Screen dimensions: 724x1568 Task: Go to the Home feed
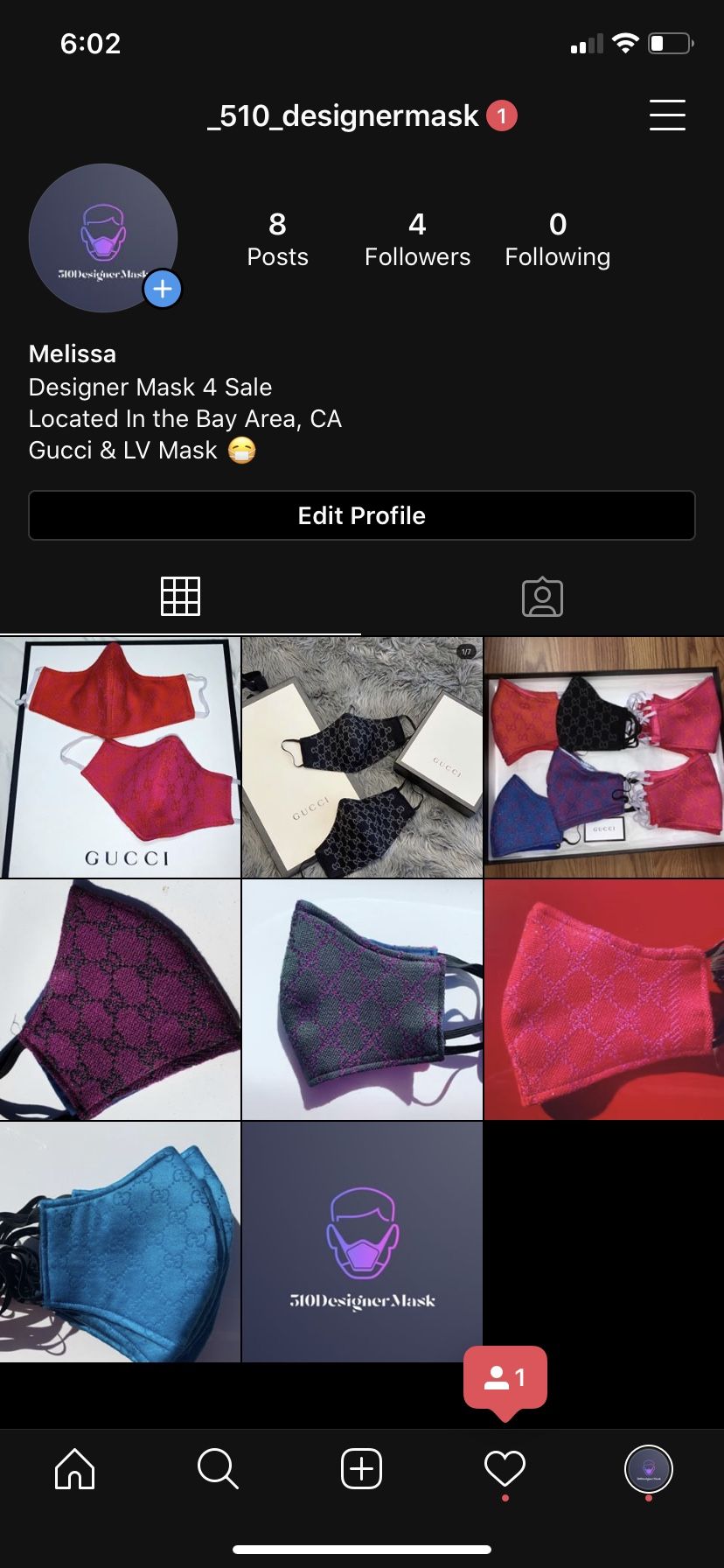pyautogui.click(x=74, y=1468)
